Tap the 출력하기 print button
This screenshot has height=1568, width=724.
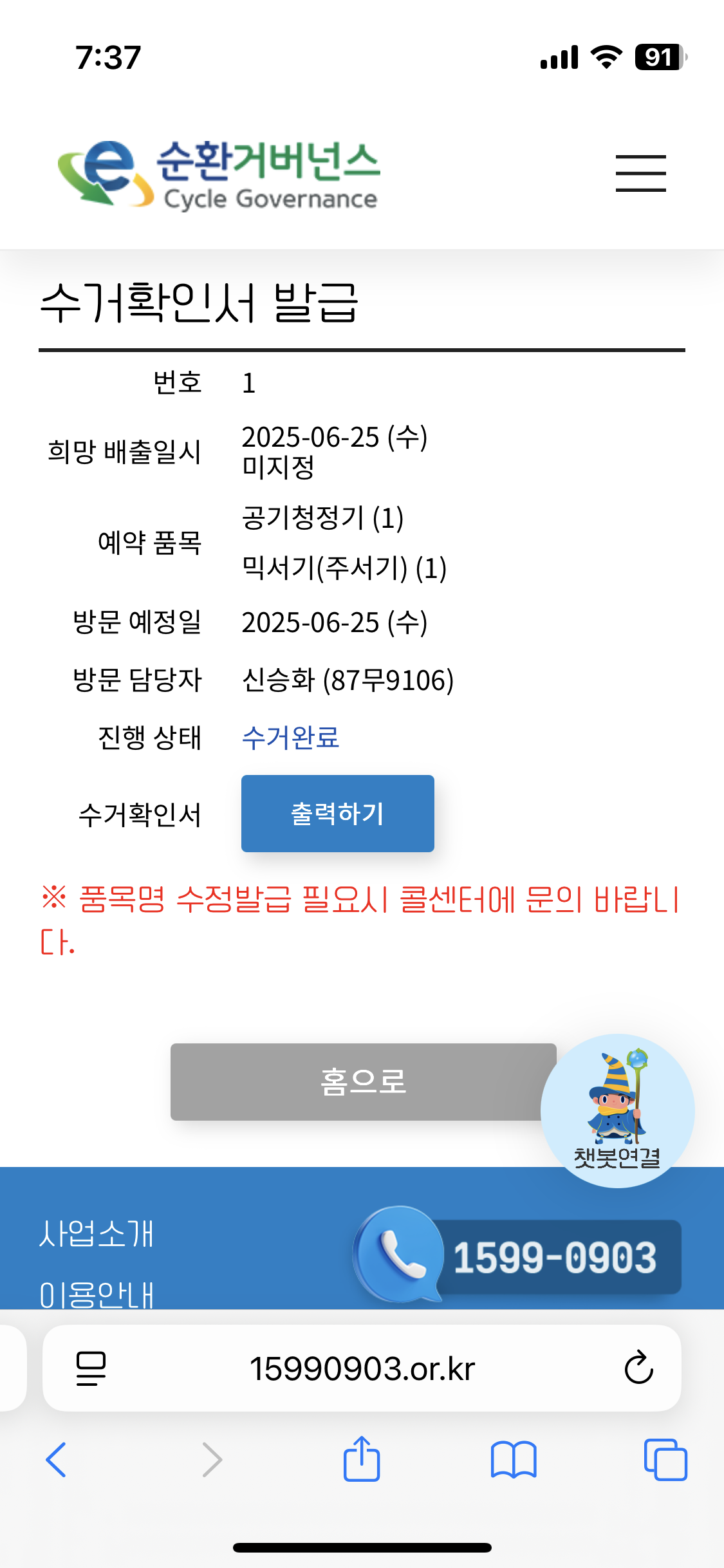337,814
